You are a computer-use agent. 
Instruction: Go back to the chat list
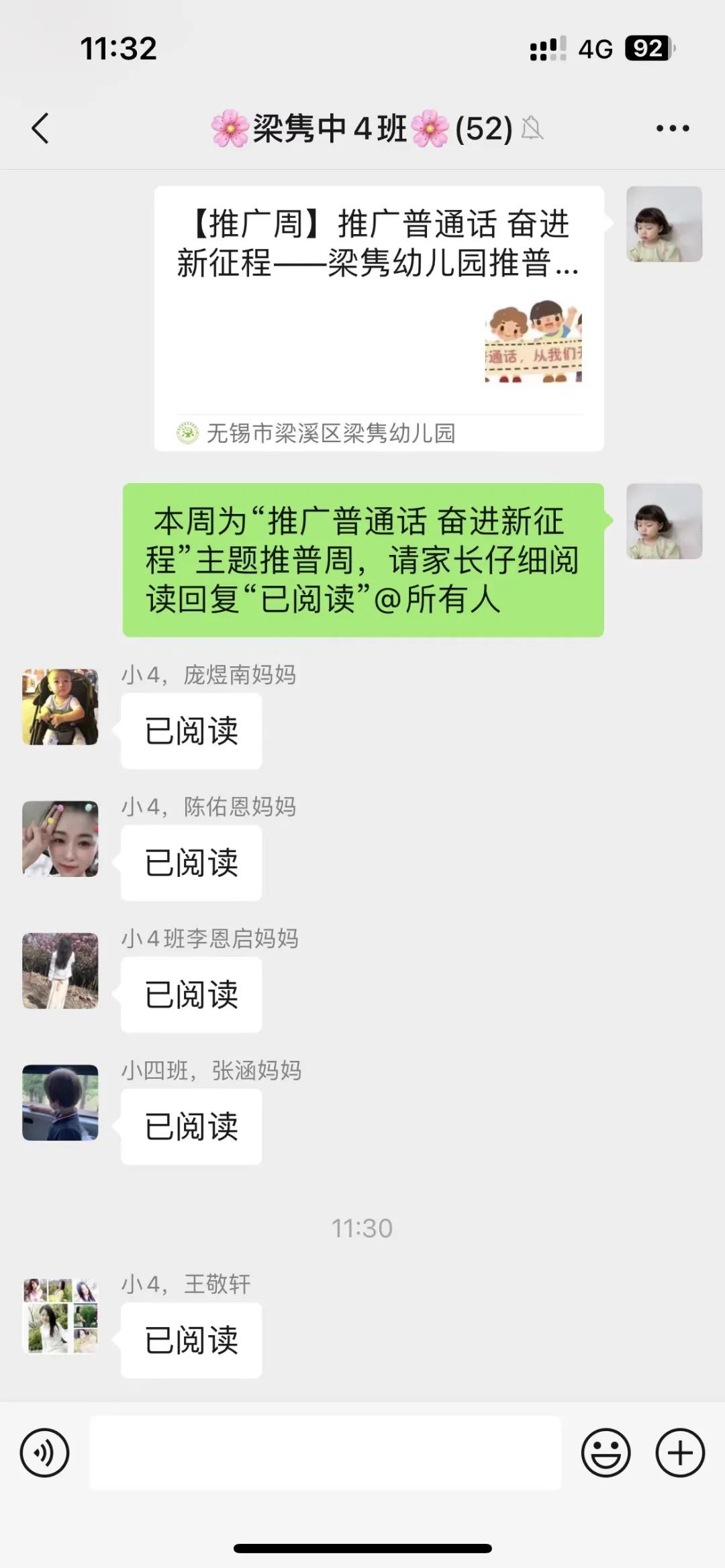[x=40, y=128]
